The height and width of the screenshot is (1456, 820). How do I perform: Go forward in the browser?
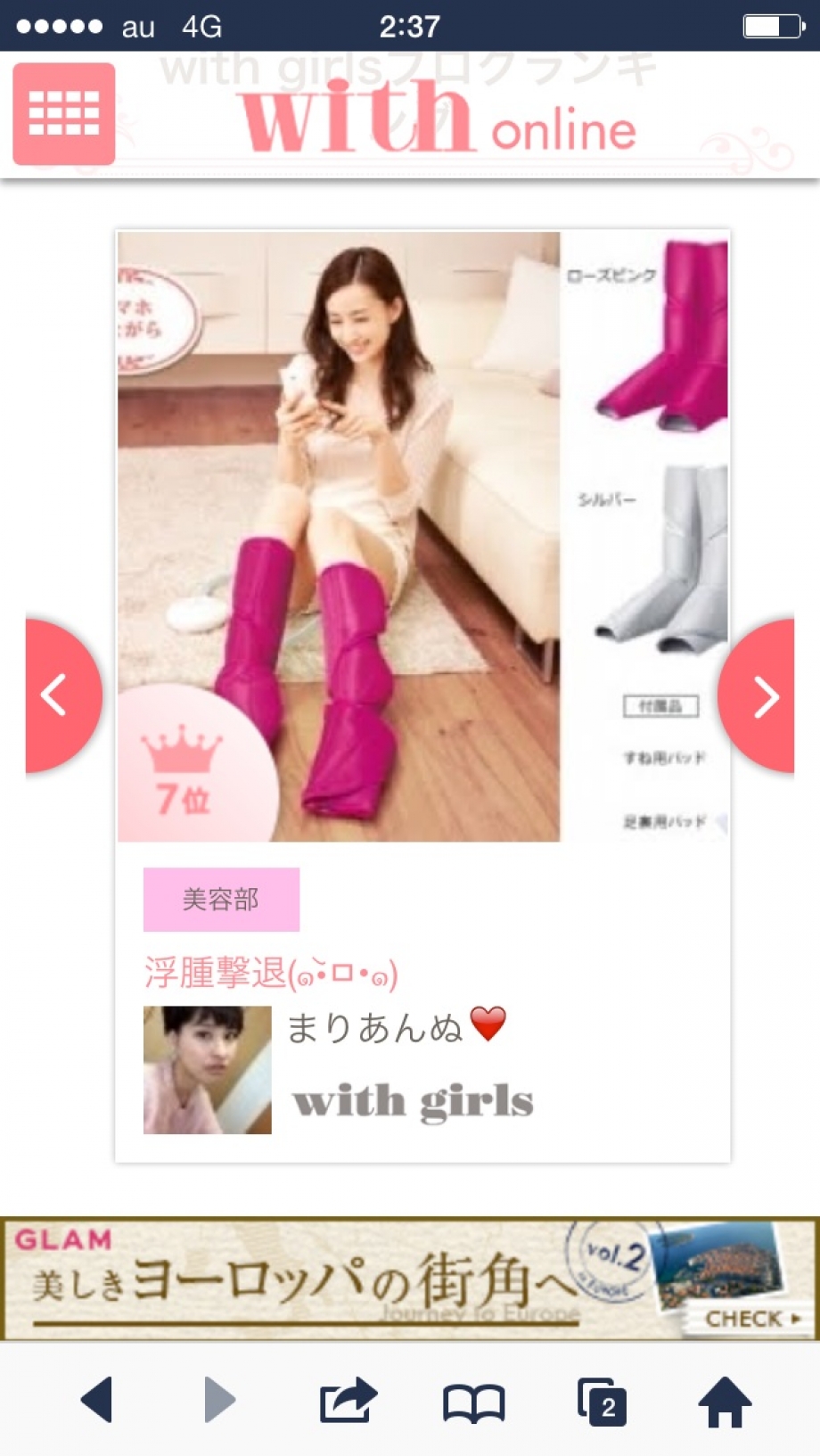pos(218,1399)
